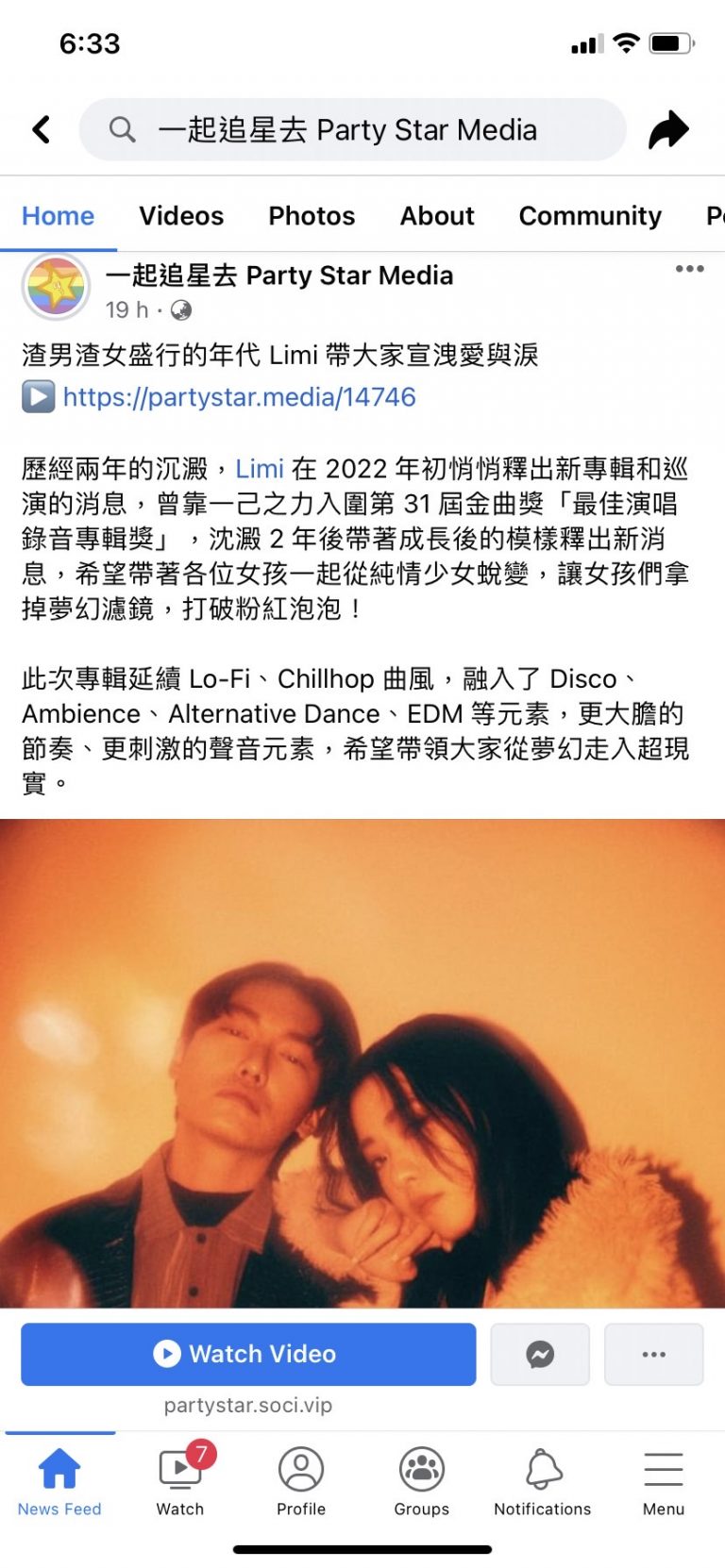Open the Profile tab

301,1479
